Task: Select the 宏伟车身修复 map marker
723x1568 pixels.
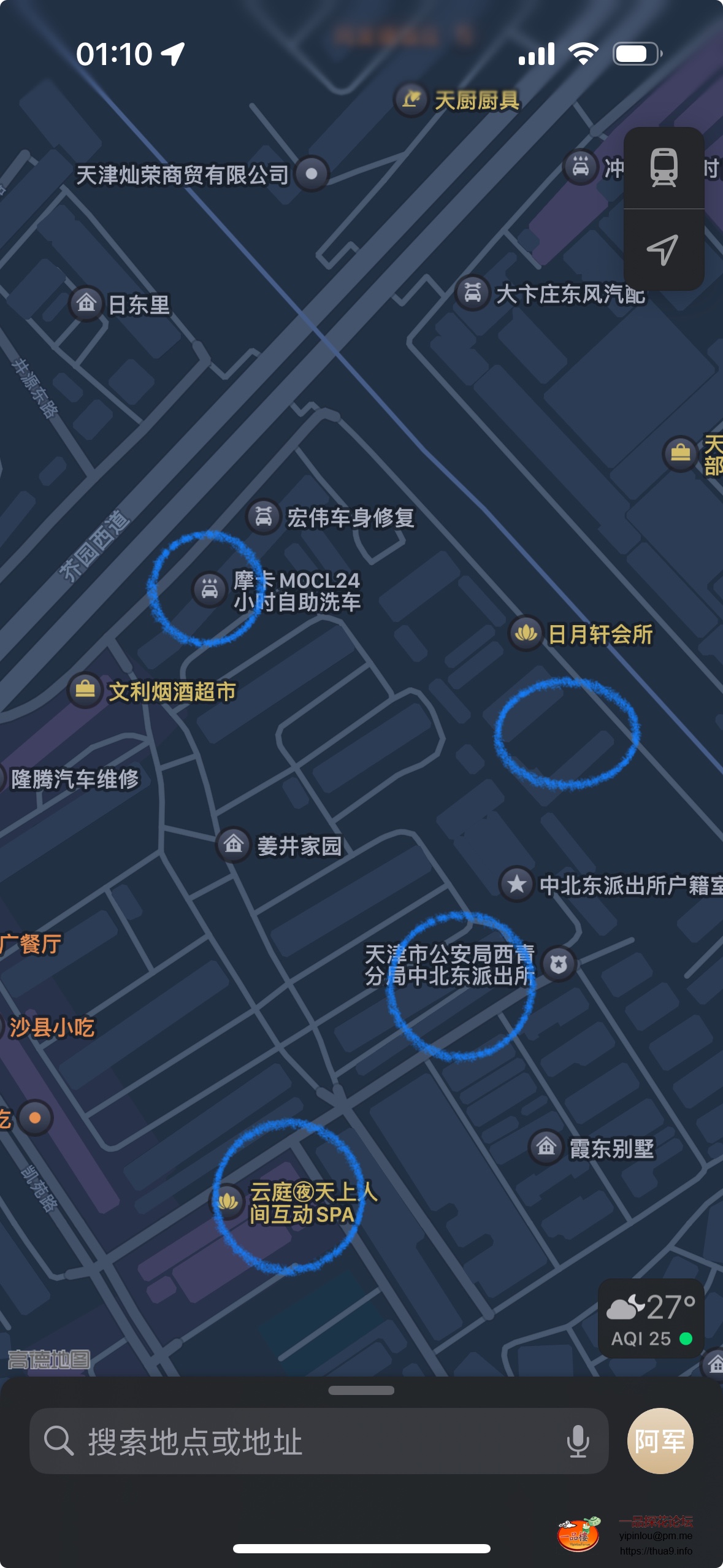Action: point(264,517)
